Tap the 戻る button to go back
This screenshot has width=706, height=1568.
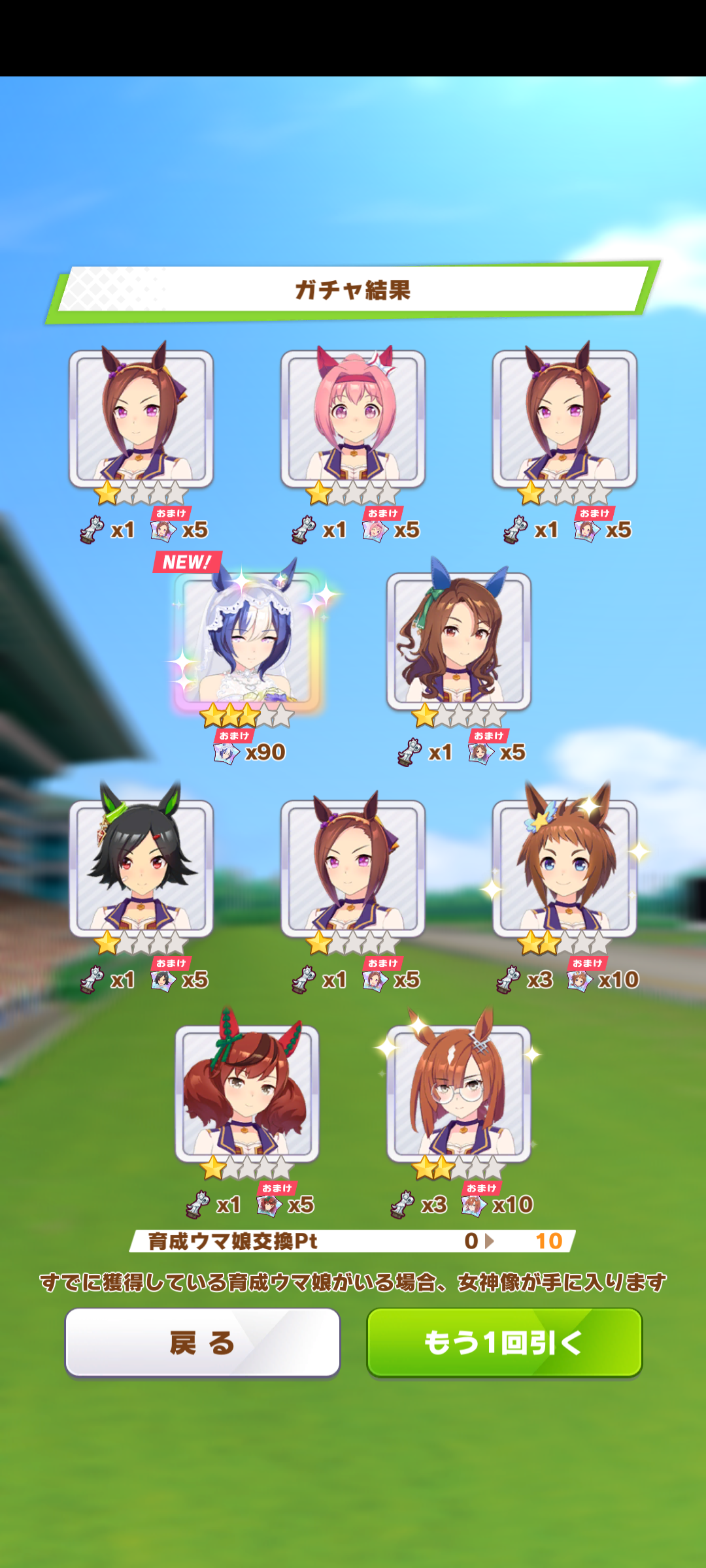click(x=203, y=1343)
